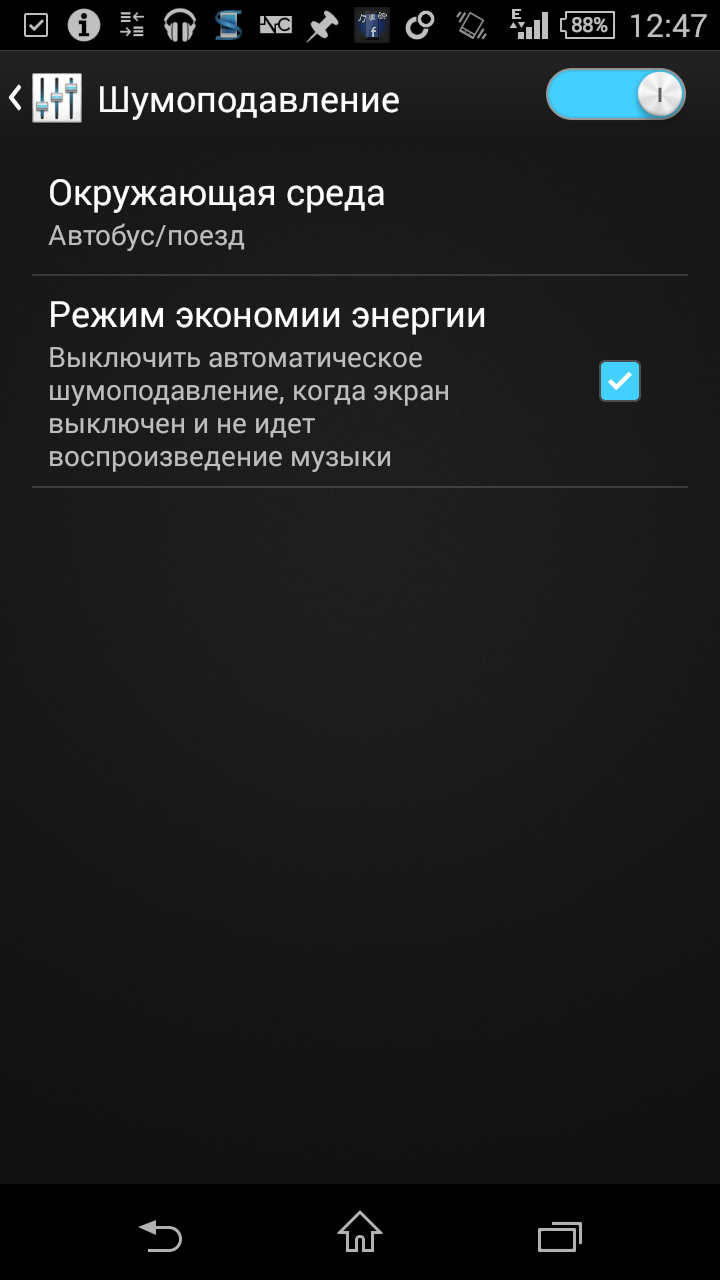This screenshot has height=1280, width=720.
Task: Uncheck the Режим экономии энергии checkbox
Action: click(620, 381)
